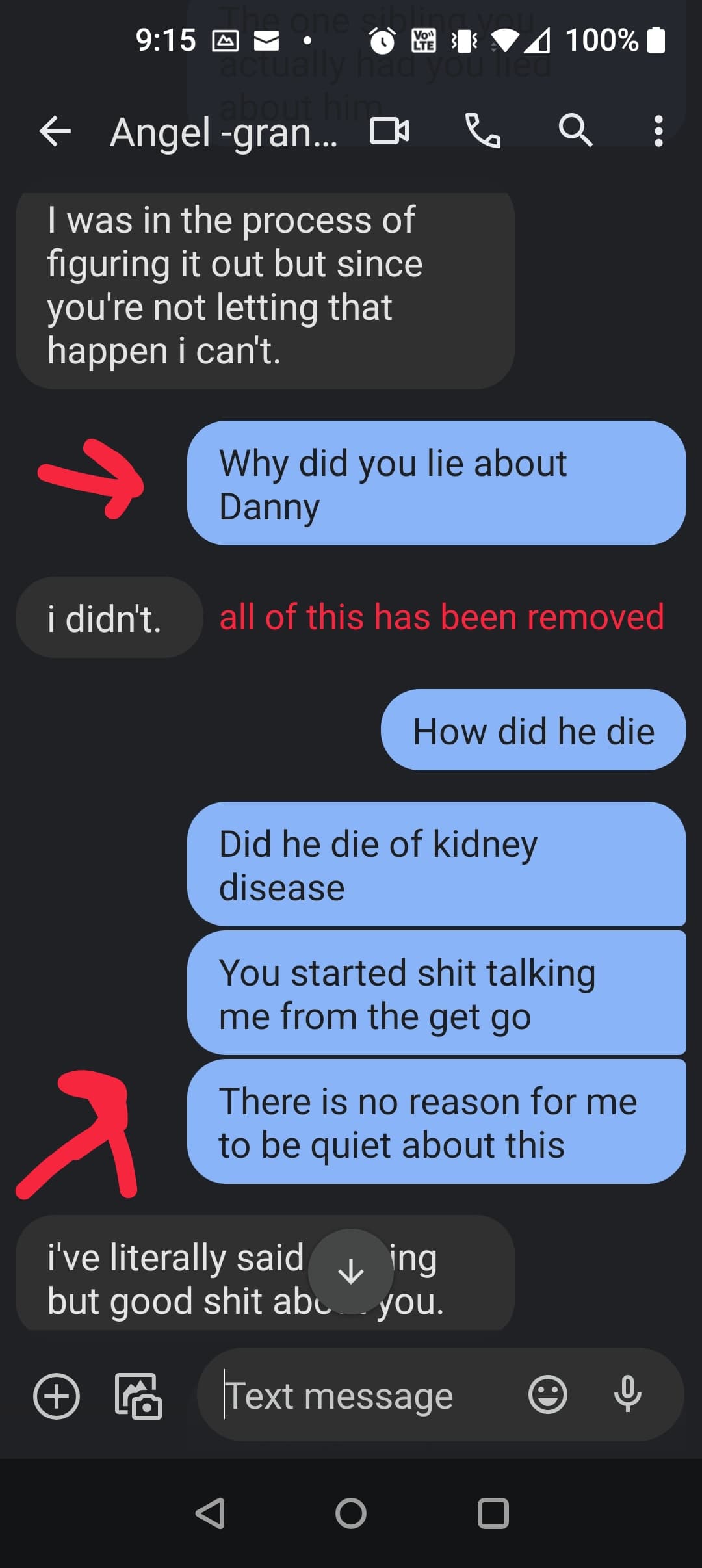Search within this conversation
The height and width of the screenshot is (1568, 702).
[x=575, y=131]
